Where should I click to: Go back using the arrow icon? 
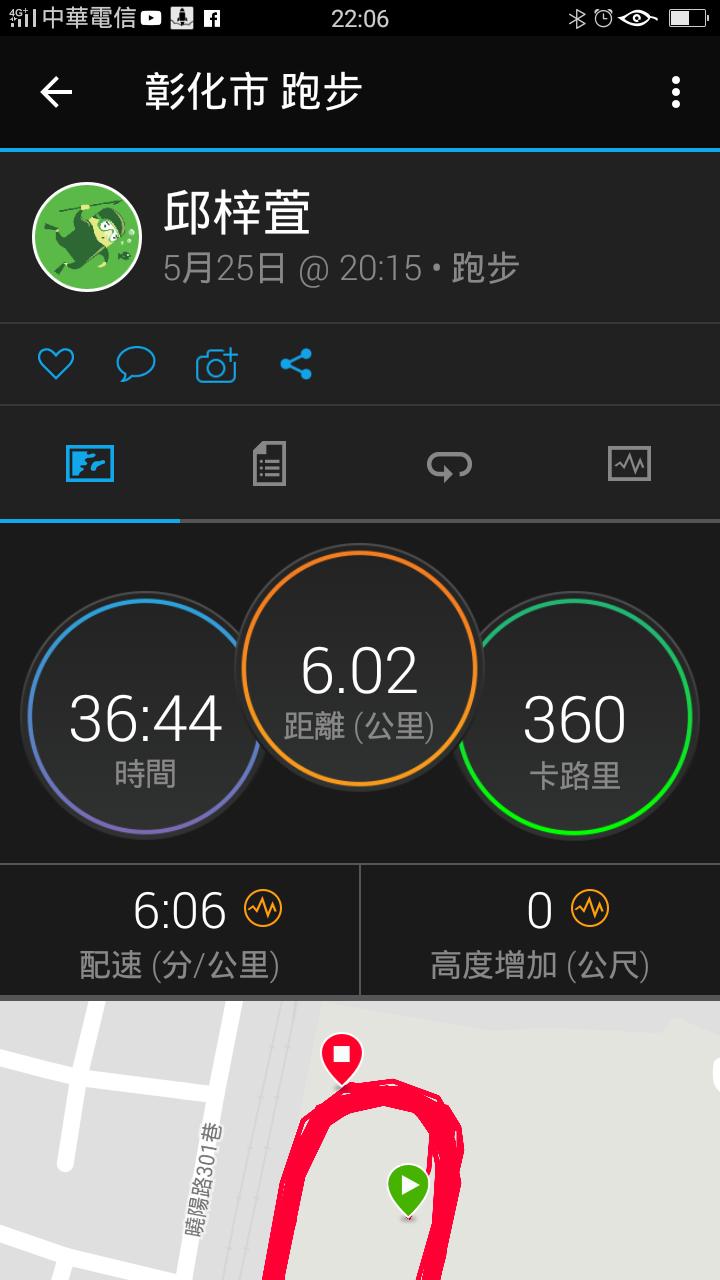(56, 92)
